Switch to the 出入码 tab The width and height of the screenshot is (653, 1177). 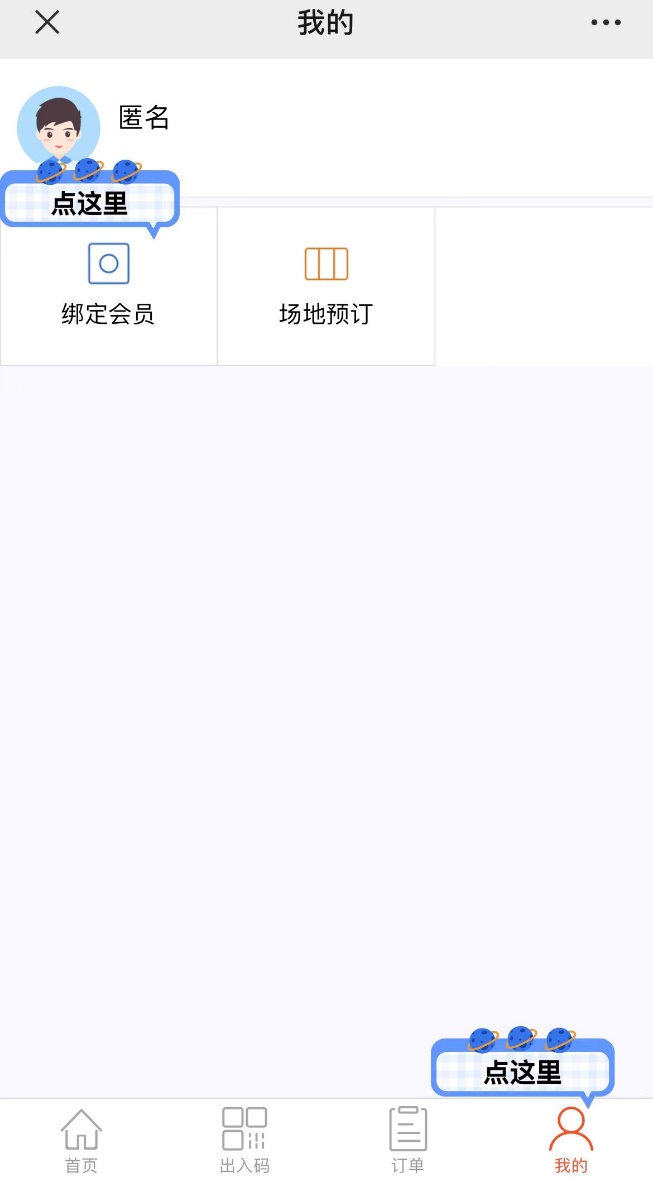[244, 1140]
